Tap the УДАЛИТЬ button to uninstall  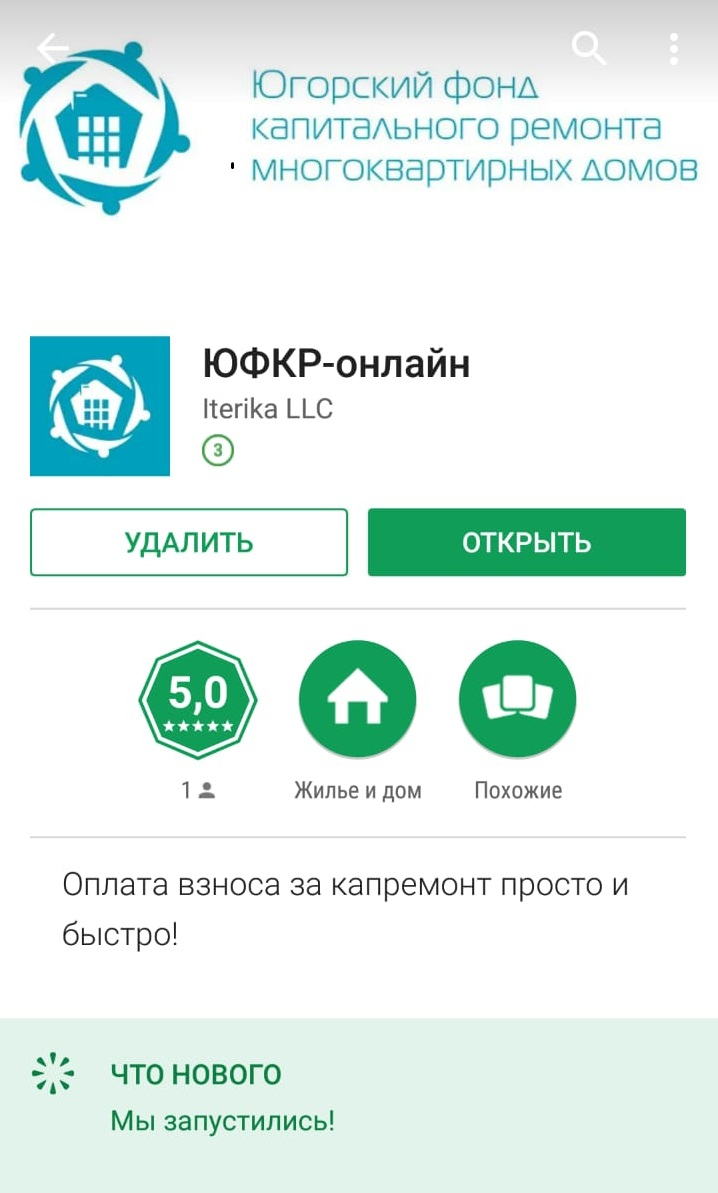189,542
